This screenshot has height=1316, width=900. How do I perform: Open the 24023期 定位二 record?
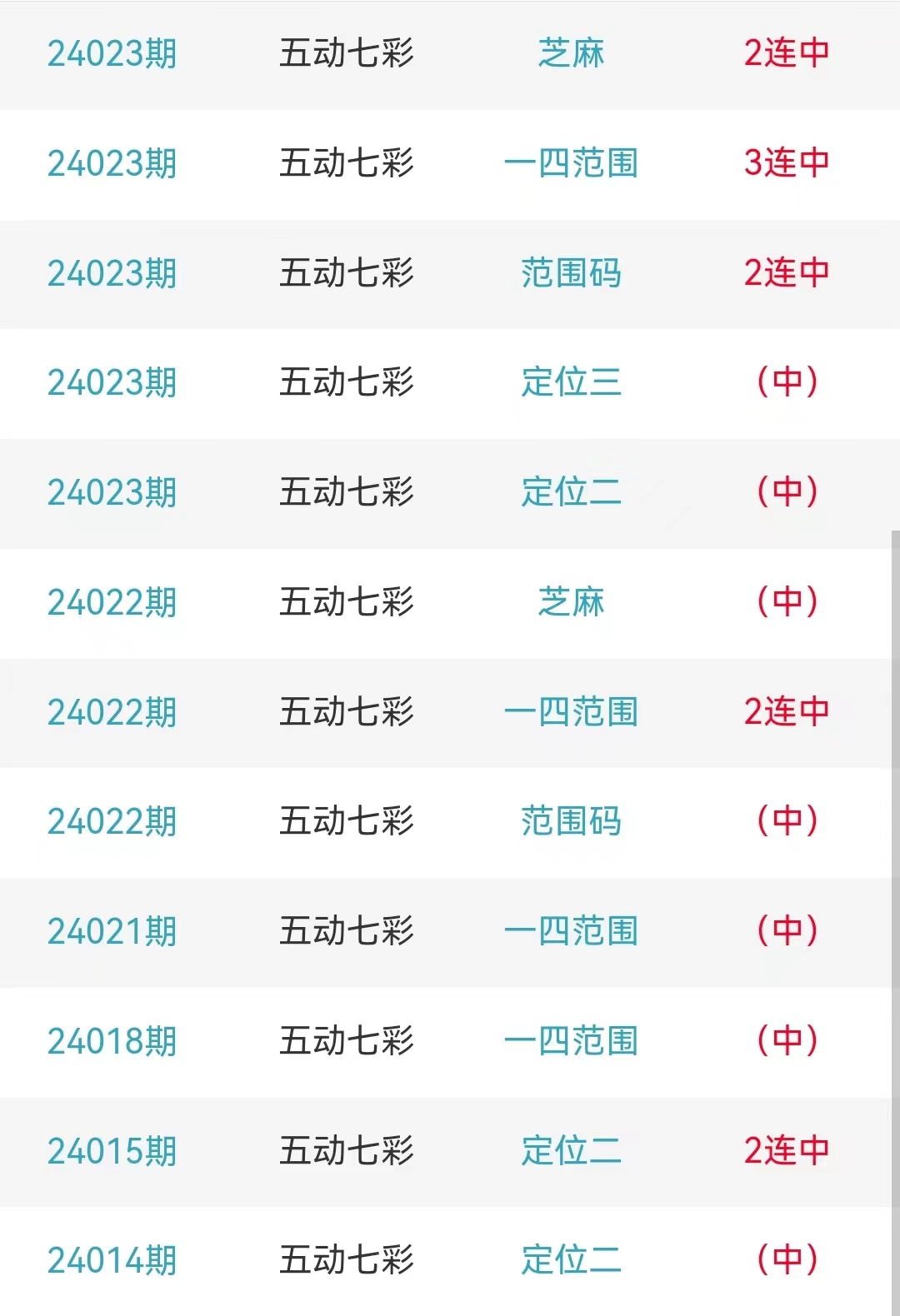570,492
